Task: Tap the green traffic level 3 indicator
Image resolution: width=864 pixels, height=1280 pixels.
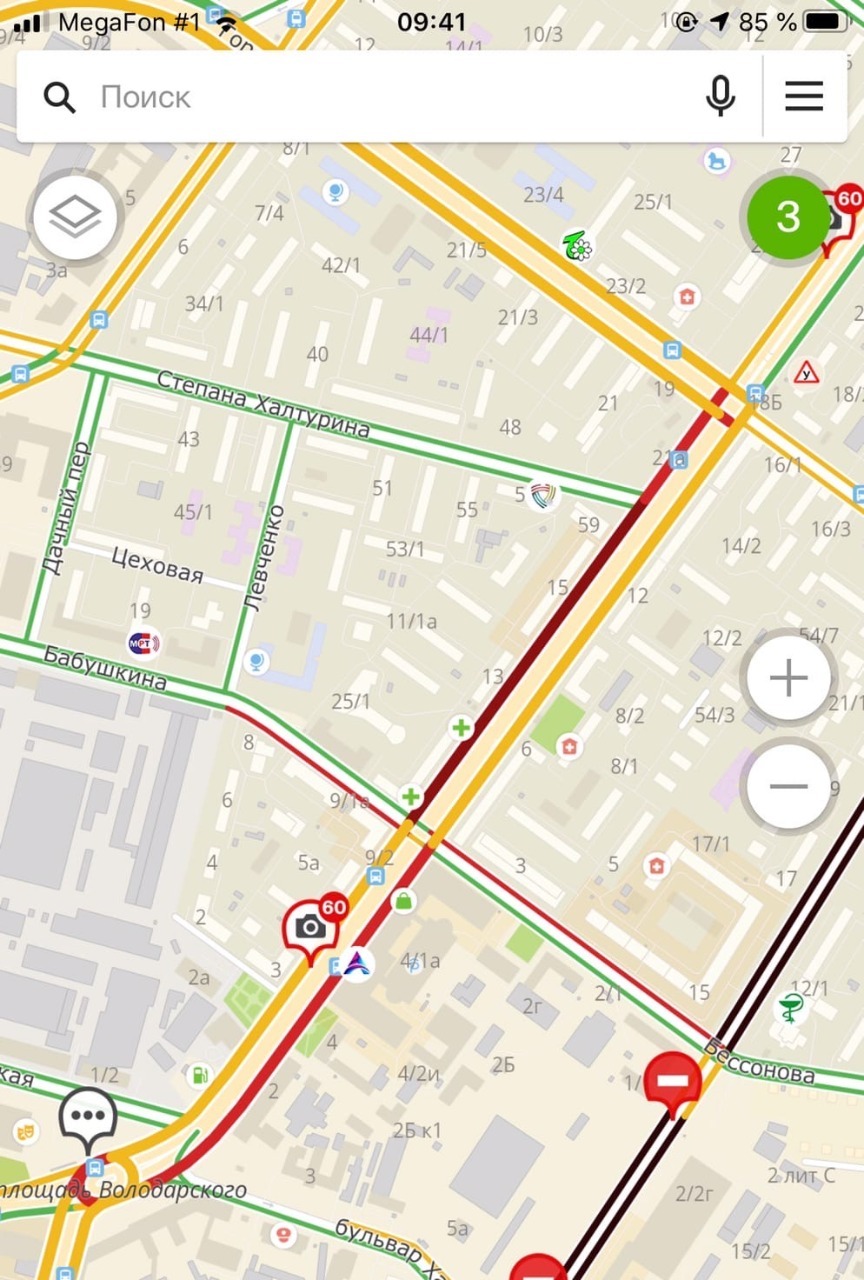Action: point(788,217)
